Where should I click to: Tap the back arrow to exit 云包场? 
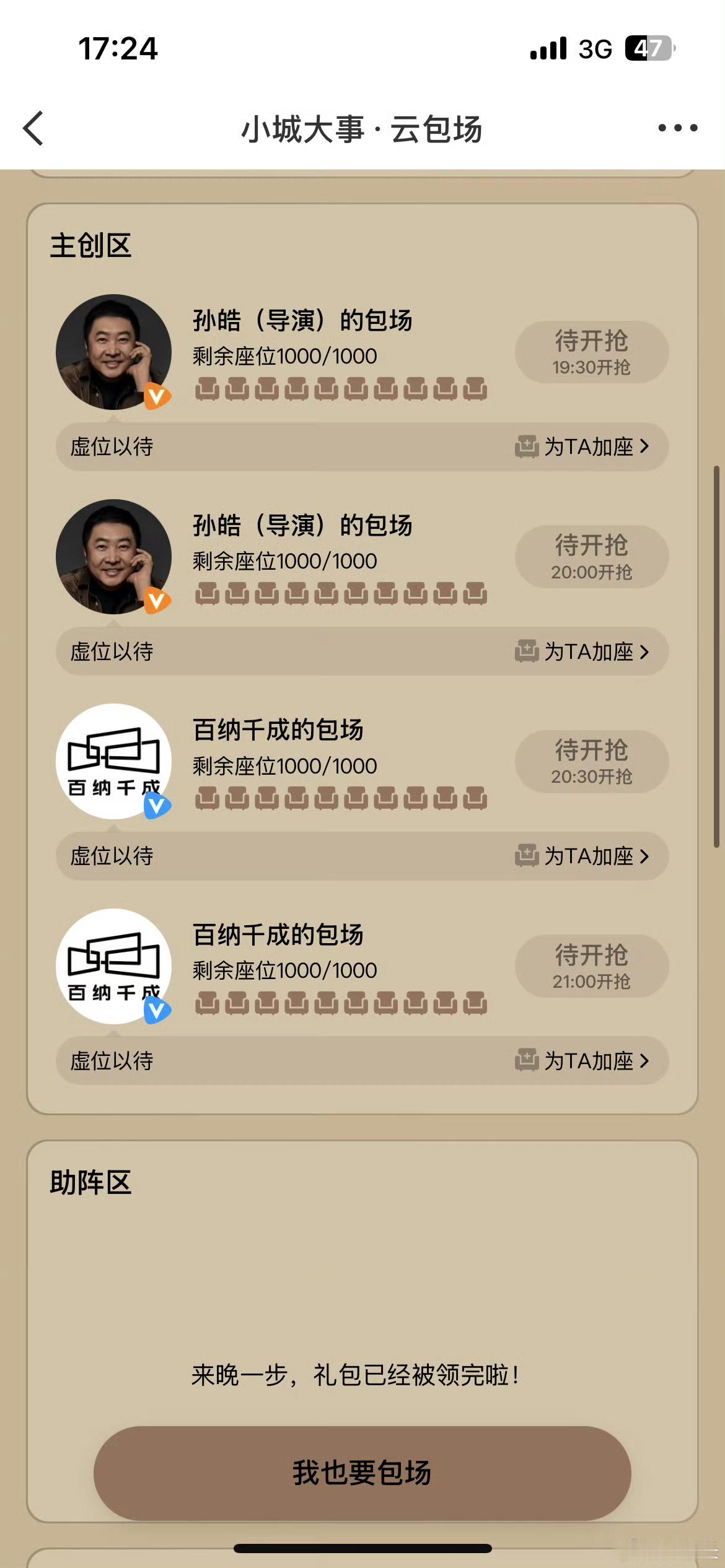pyautogui.click(x=34, y=129)
